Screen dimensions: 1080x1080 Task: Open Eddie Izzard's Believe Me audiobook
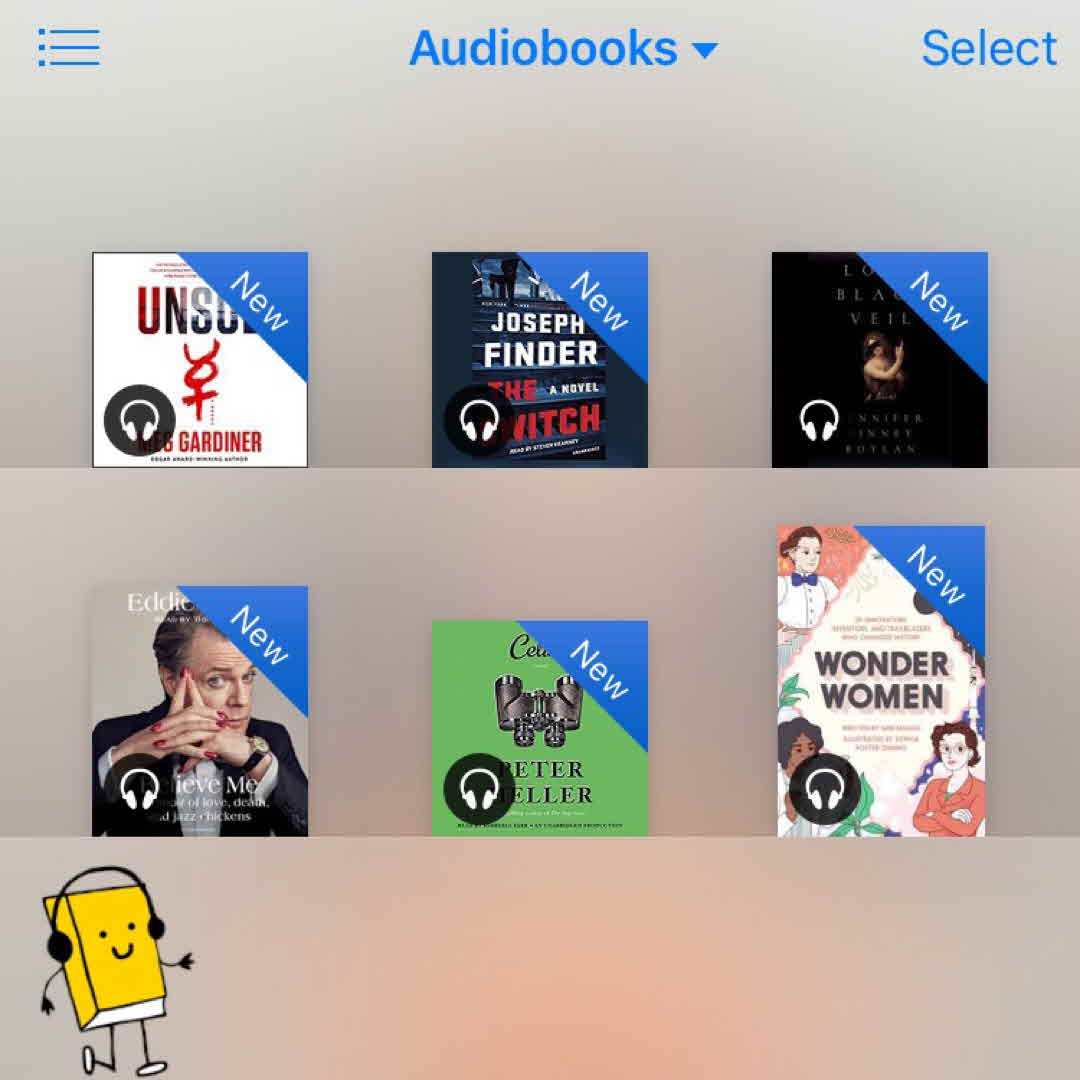coord(200,711)
